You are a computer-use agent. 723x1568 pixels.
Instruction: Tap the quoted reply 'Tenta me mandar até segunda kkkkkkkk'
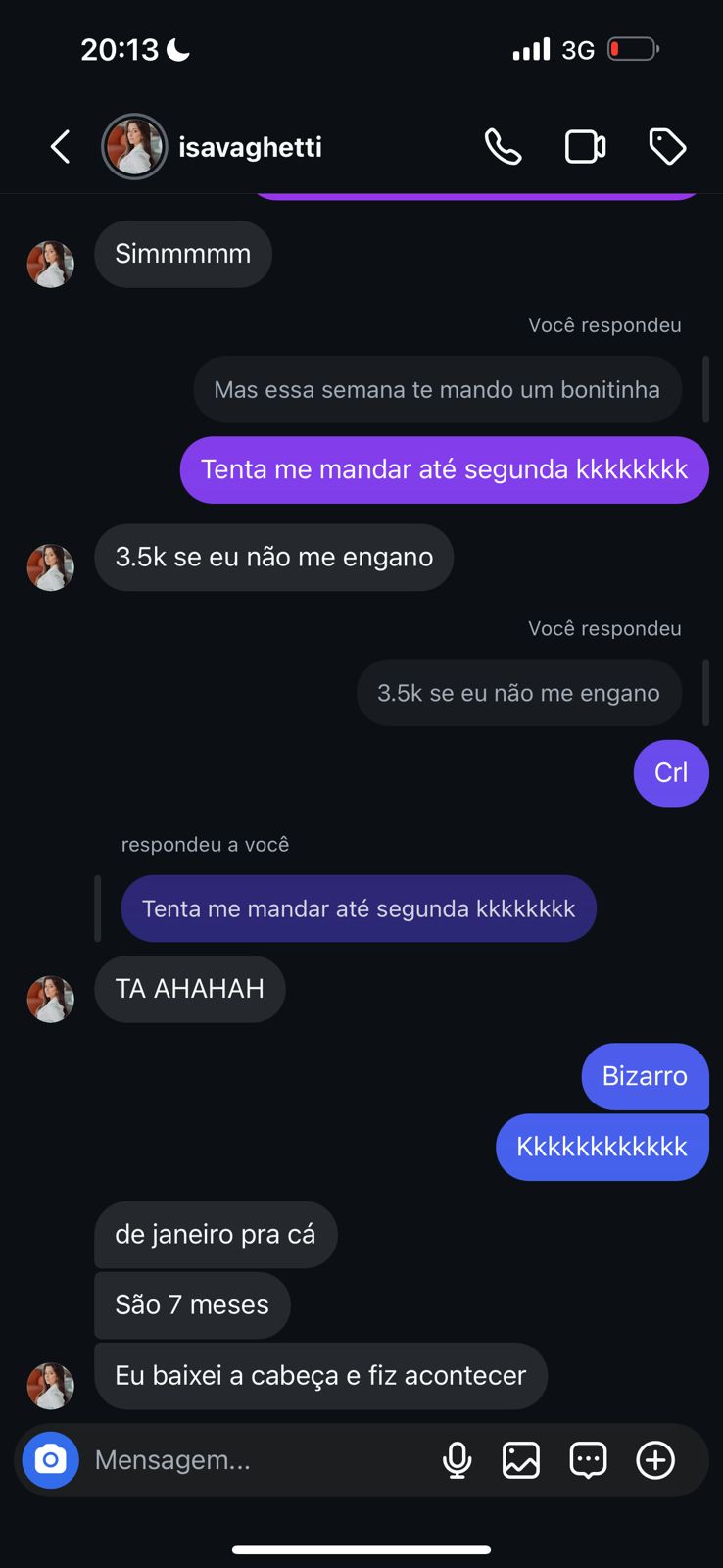(x=359, y=908)
